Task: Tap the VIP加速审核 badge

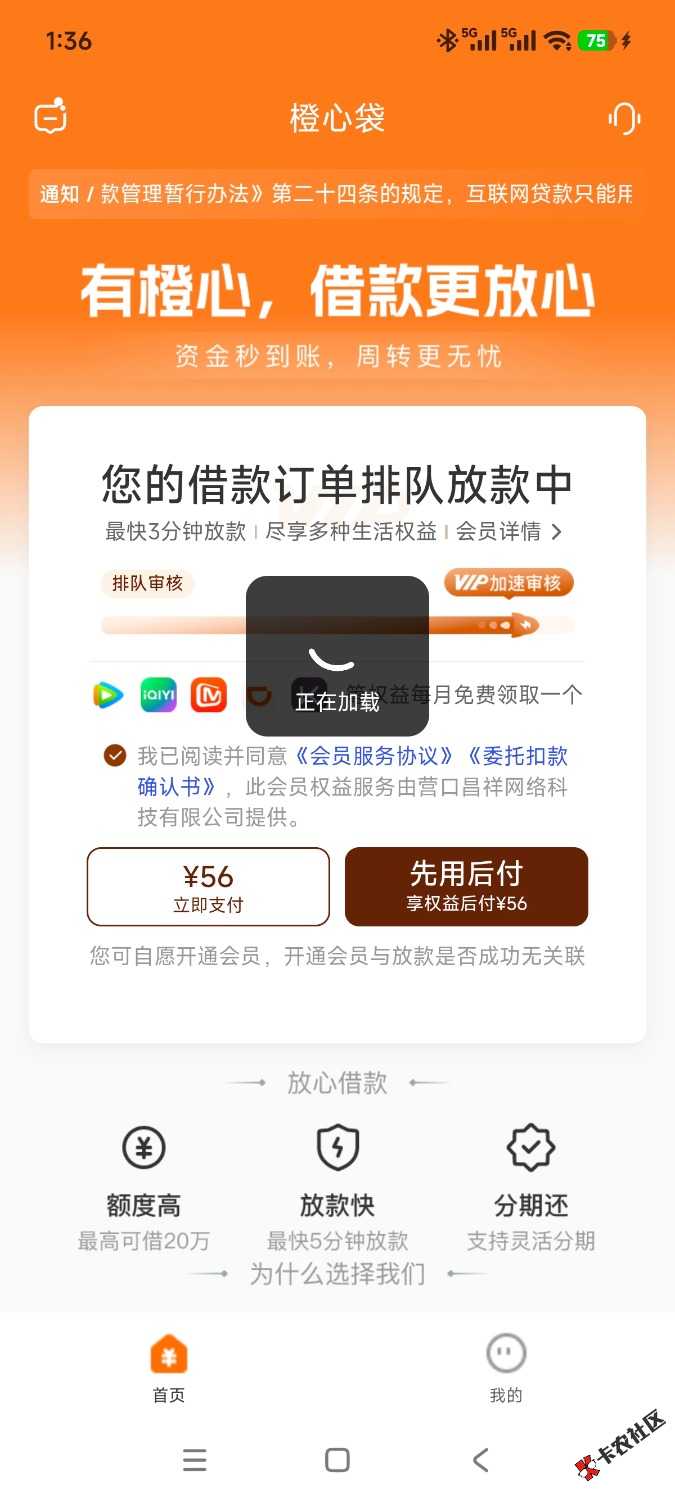Action: [509, 583]
